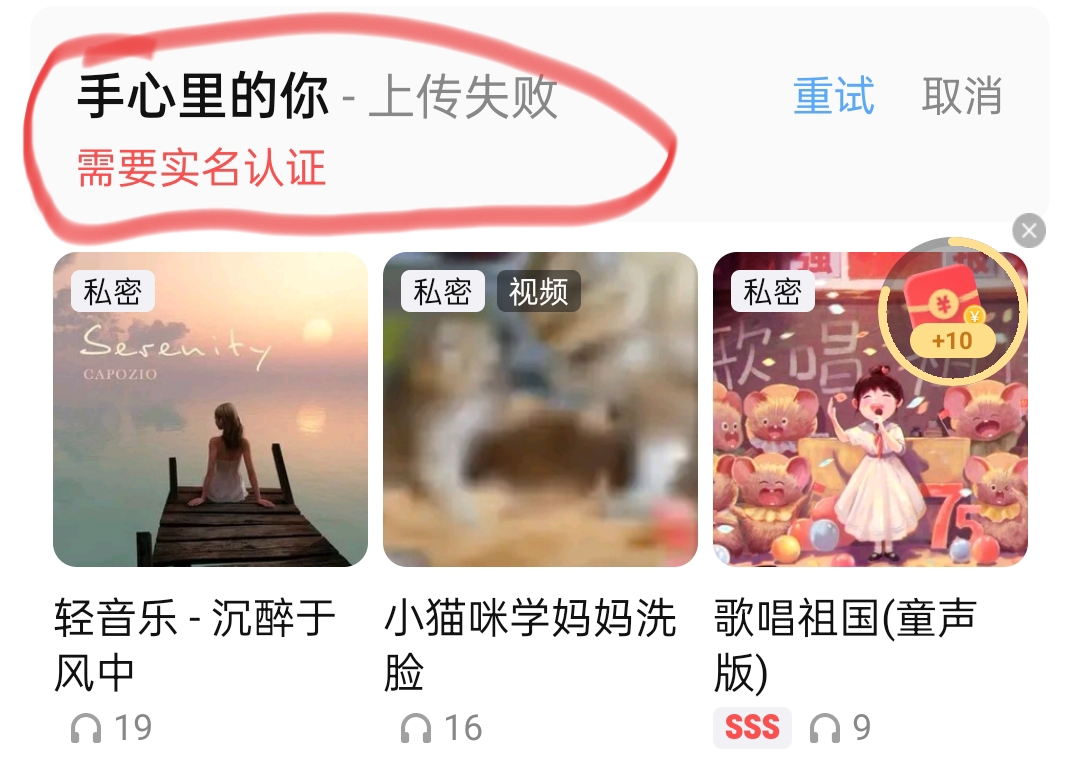This screenshot has height=772, width=1079.
Task: Retry the failed upload with 重试
Action: click(833, 97)
